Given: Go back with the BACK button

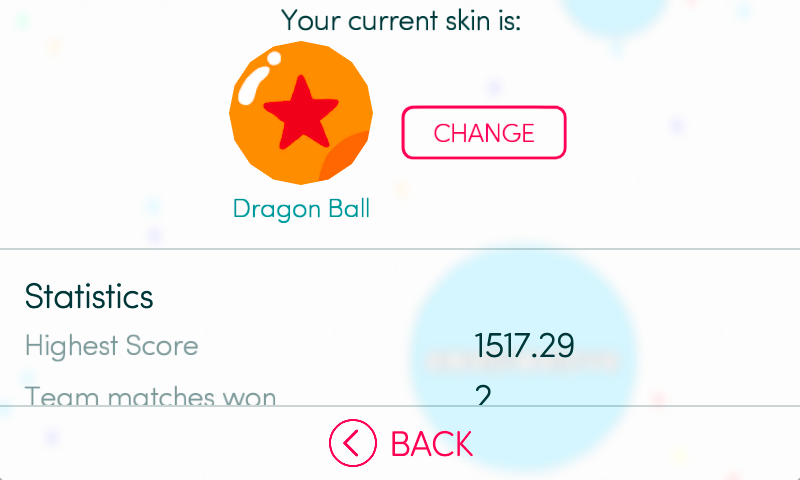Looking at the screenshot, I should [401, 443].
